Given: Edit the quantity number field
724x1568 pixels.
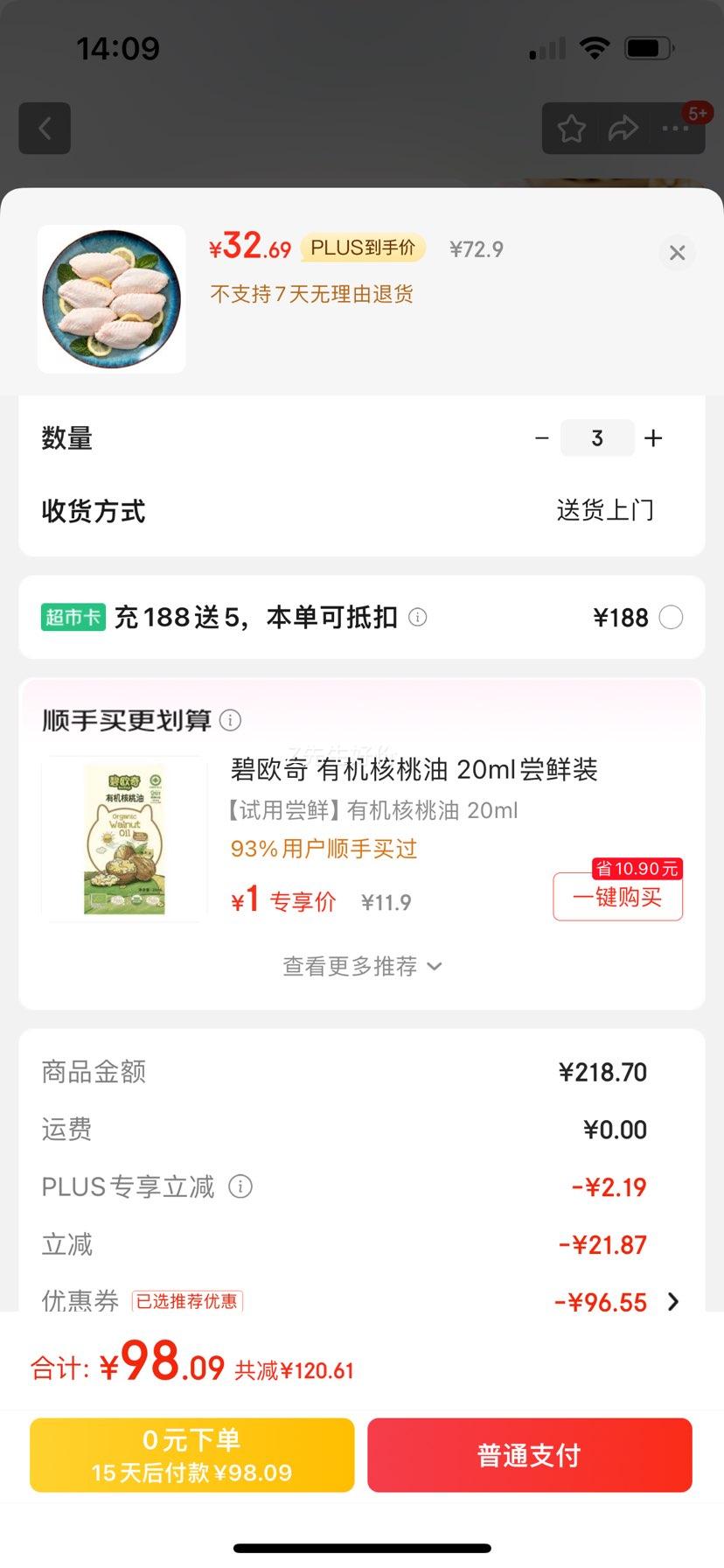Looking at the screenshot, I should tap(597, 438).
